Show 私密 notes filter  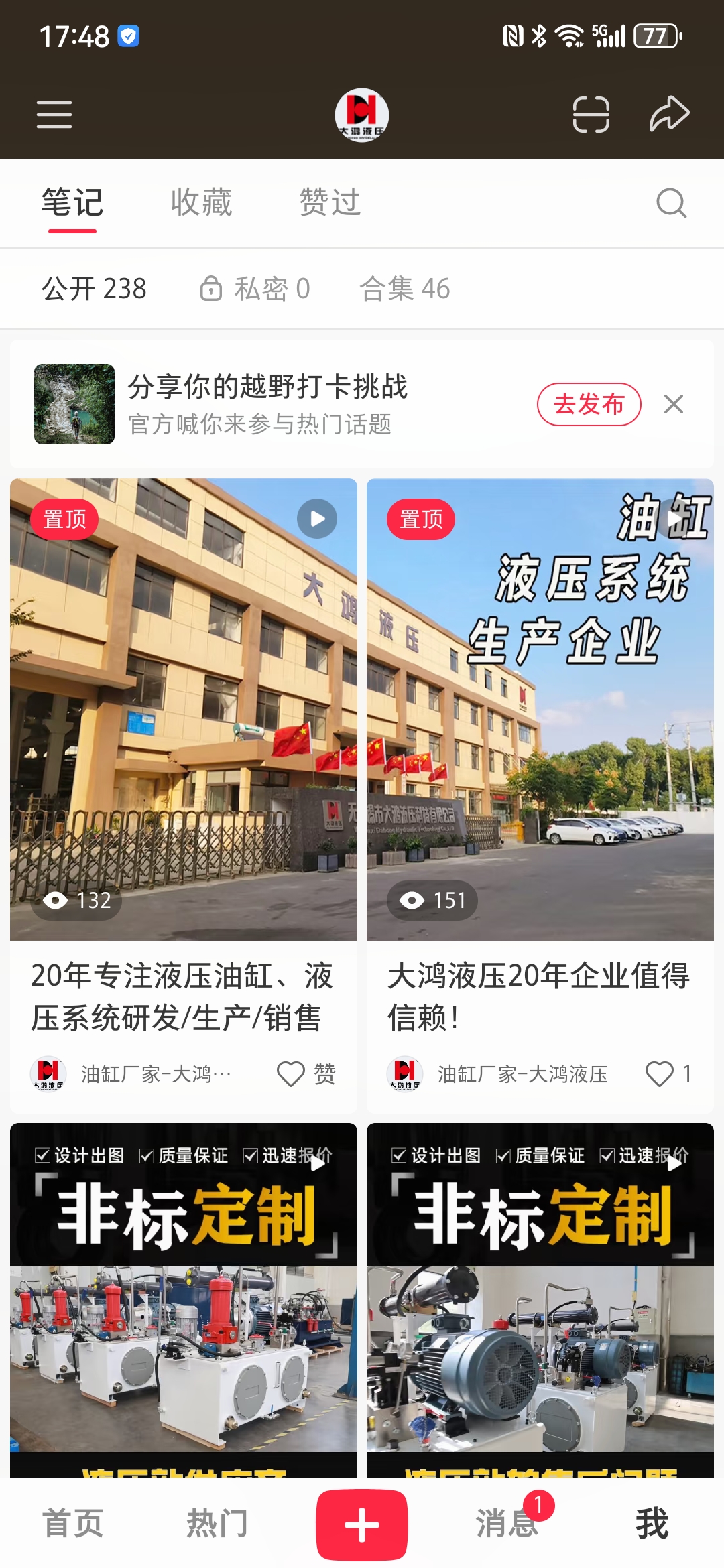255,289
